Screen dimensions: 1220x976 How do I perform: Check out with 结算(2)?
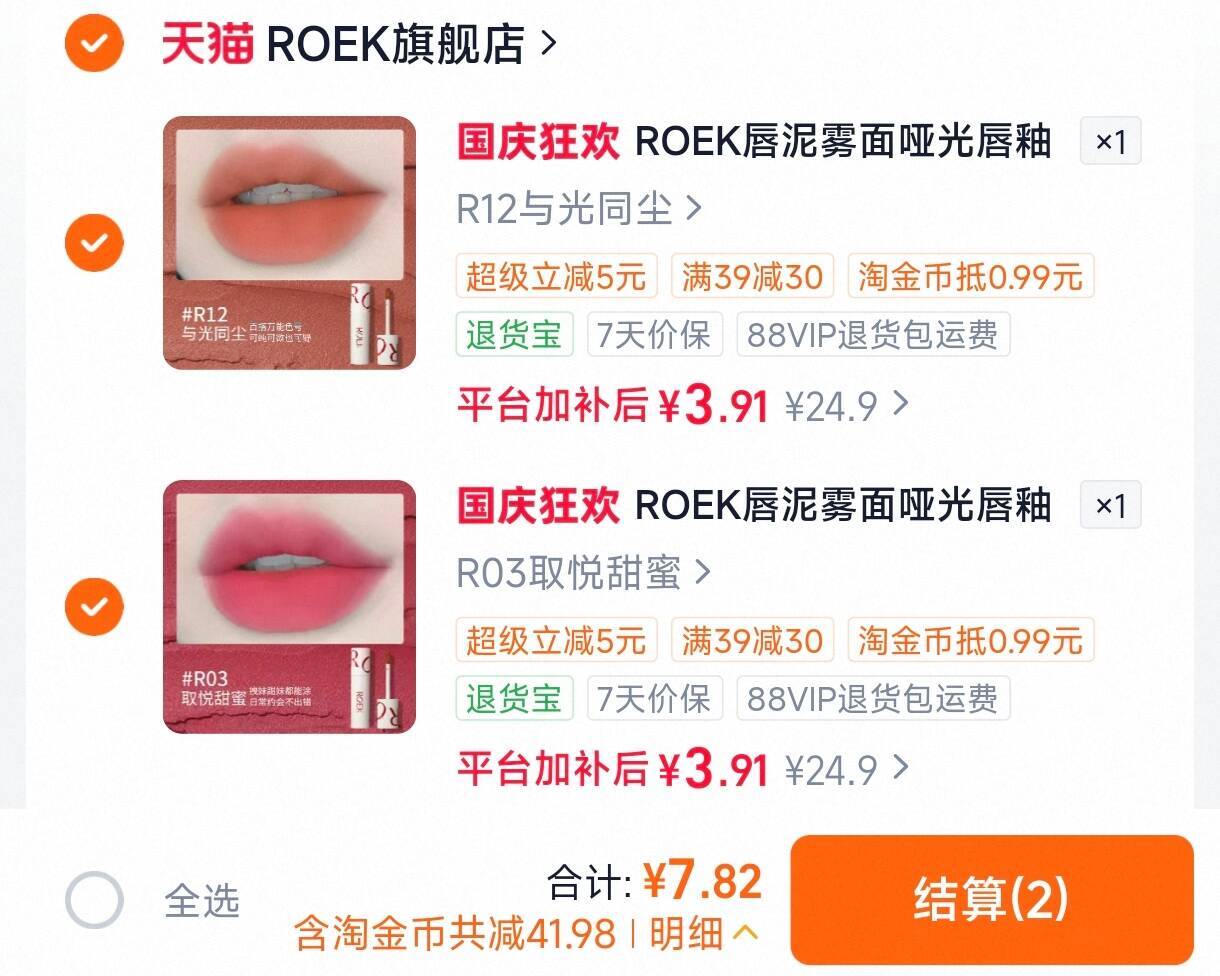(x=992, y=899)
